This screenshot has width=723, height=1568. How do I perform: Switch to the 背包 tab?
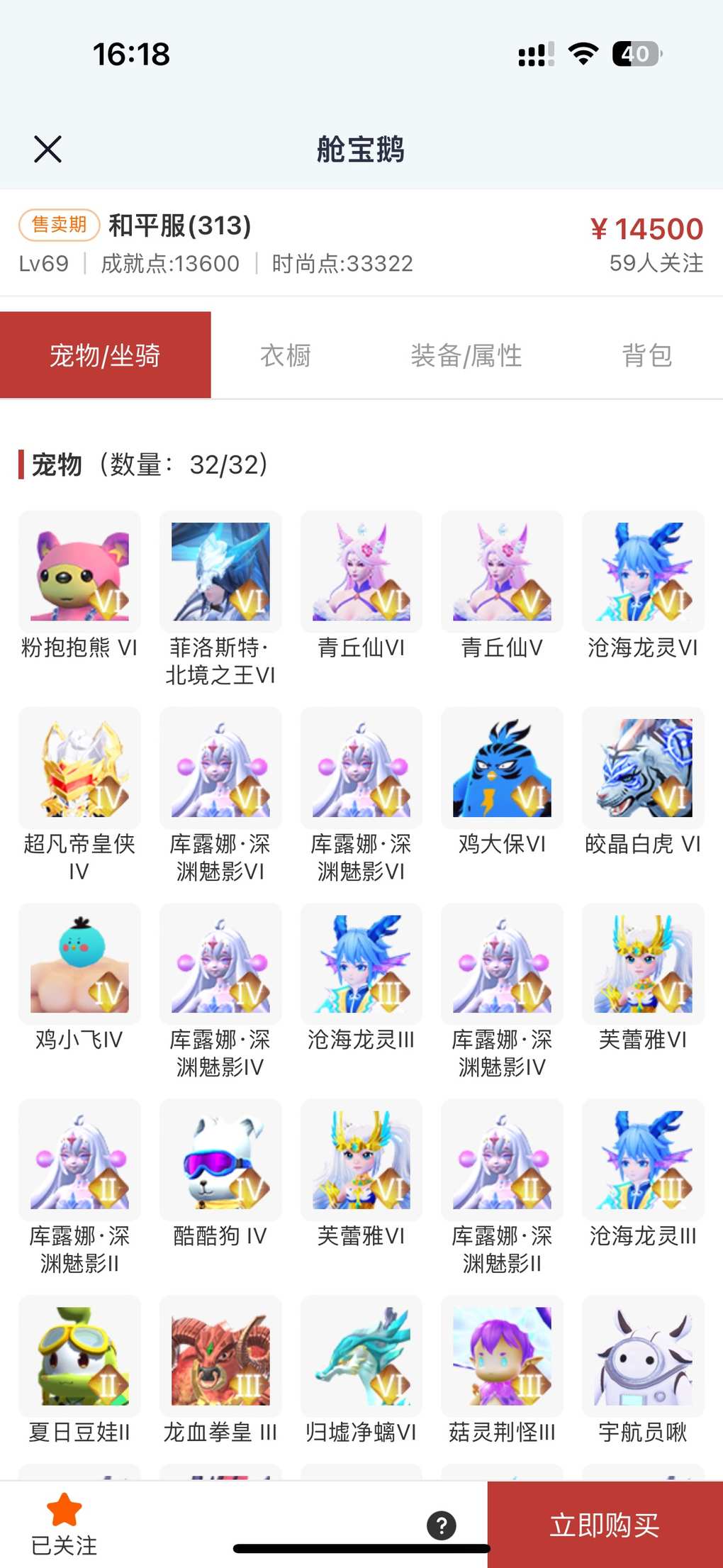(646, 355)
